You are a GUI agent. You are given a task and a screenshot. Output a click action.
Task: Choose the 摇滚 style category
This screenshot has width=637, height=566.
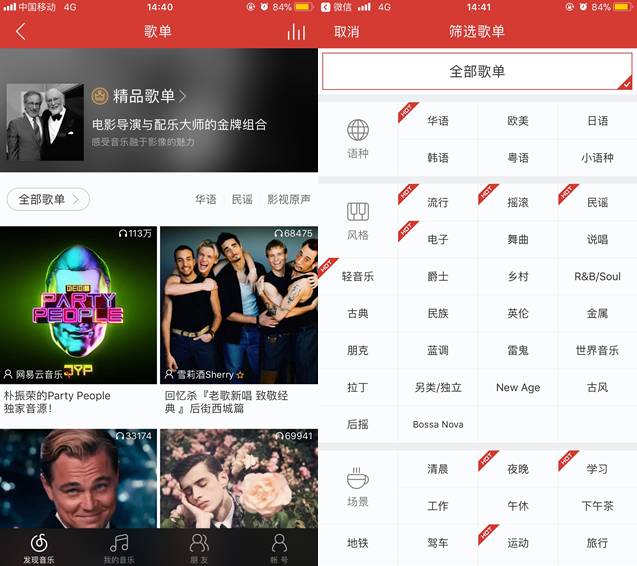coord(517,203)
